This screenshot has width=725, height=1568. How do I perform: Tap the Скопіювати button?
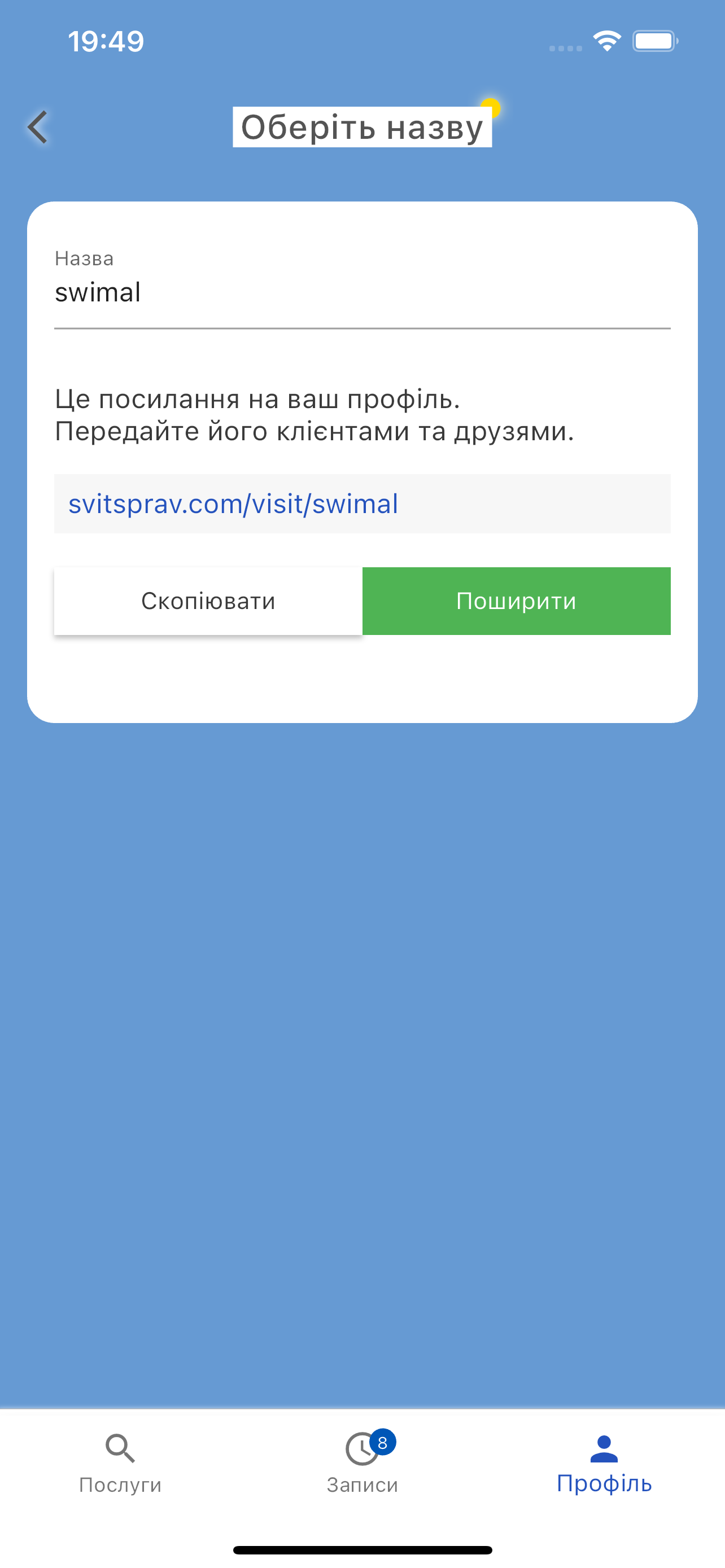tap(208, 601)
